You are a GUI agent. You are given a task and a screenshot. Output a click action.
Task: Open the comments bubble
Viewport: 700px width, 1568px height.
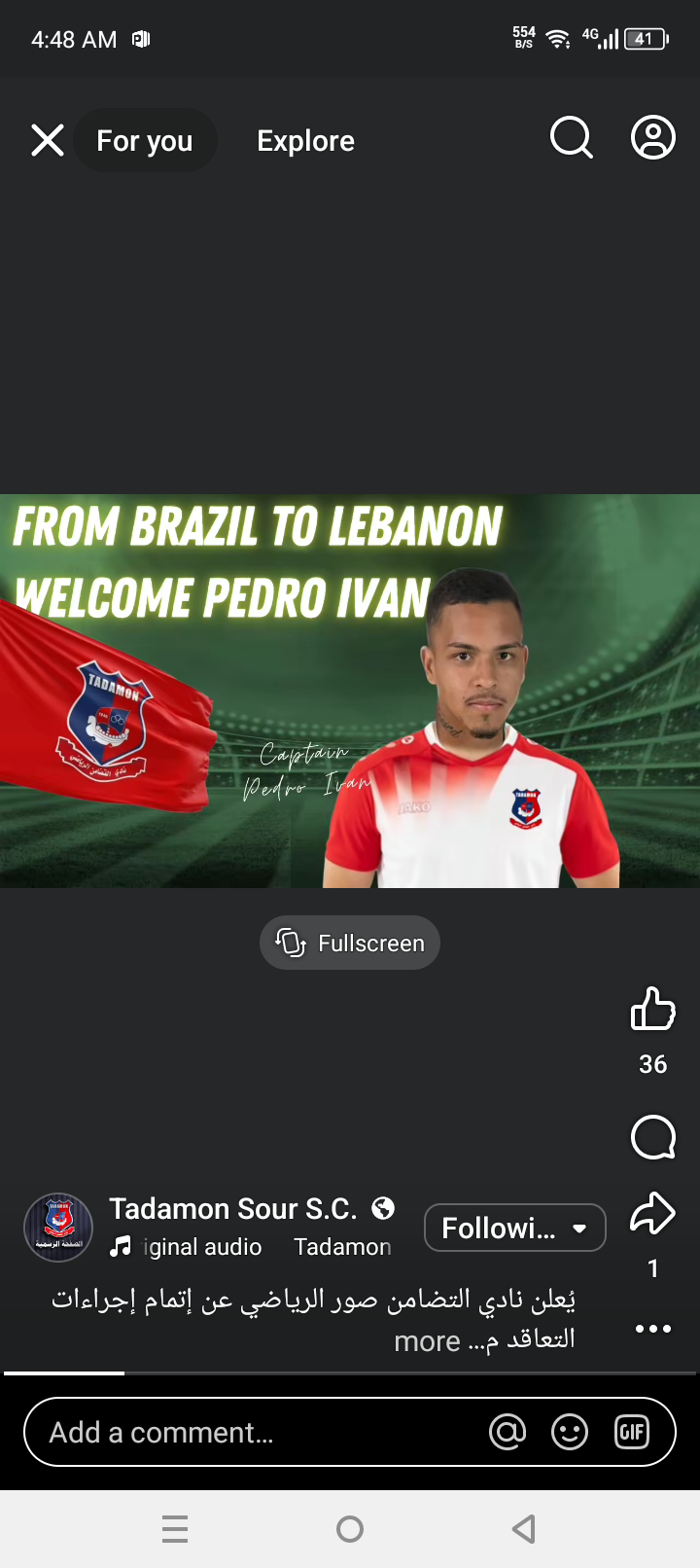click(x=653, y=1136)
